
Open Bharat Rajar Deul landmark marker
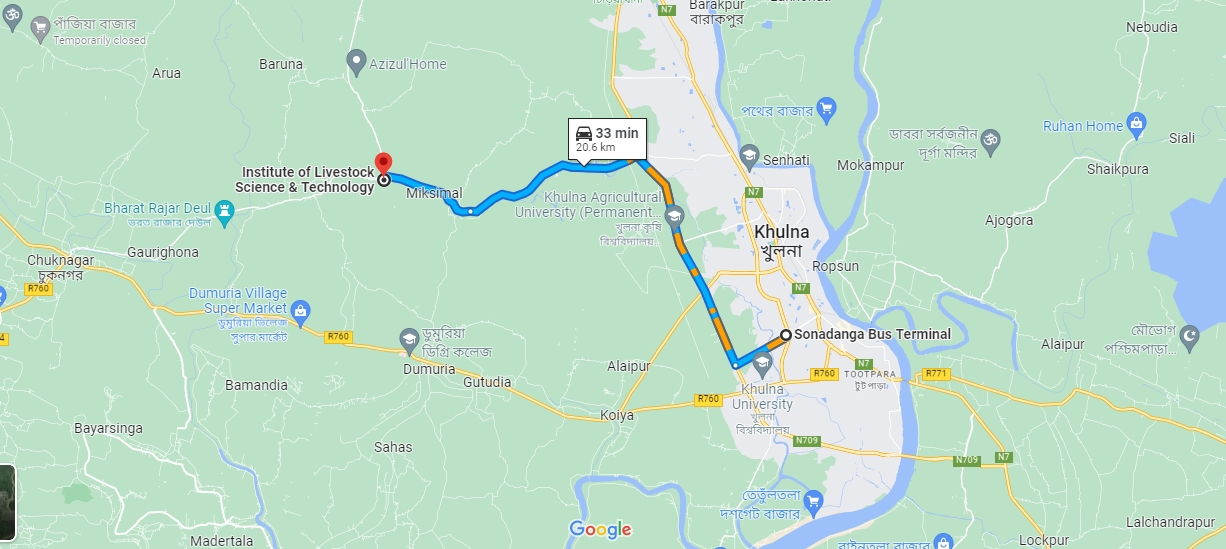[x=226, y=211]
